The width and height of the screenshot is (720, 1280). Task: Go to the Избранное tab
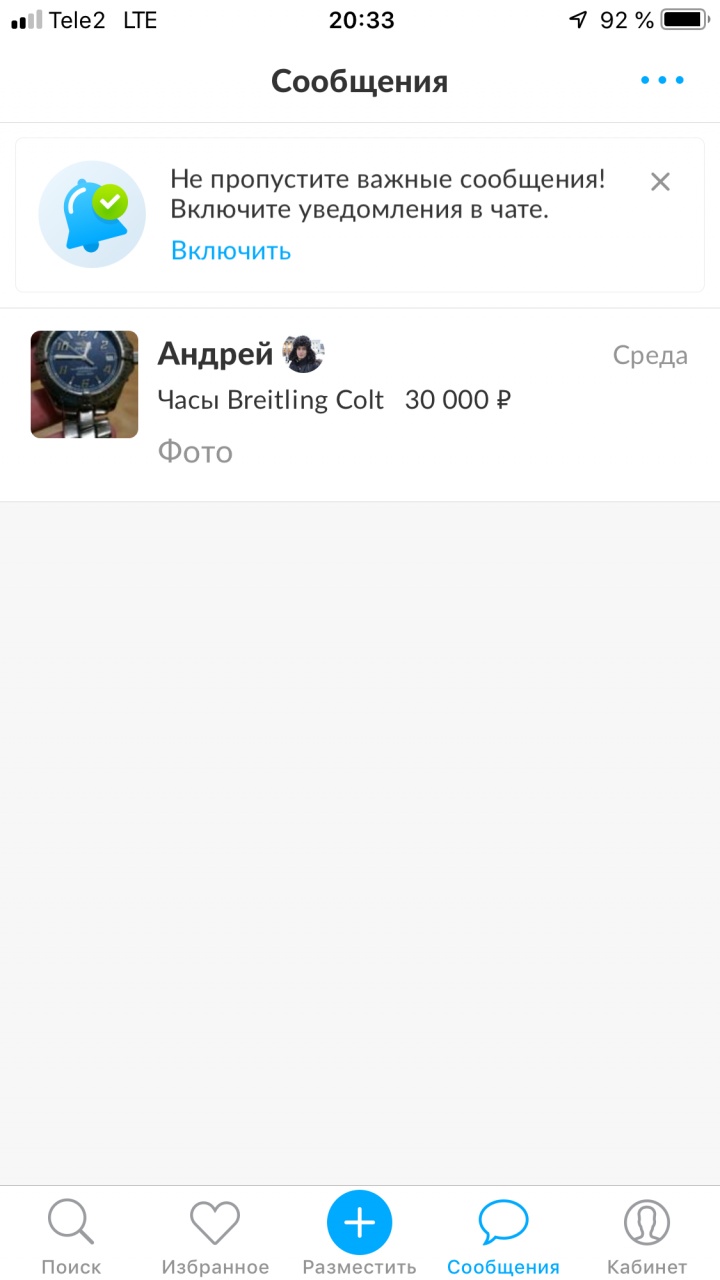[x=215, y=1237]
